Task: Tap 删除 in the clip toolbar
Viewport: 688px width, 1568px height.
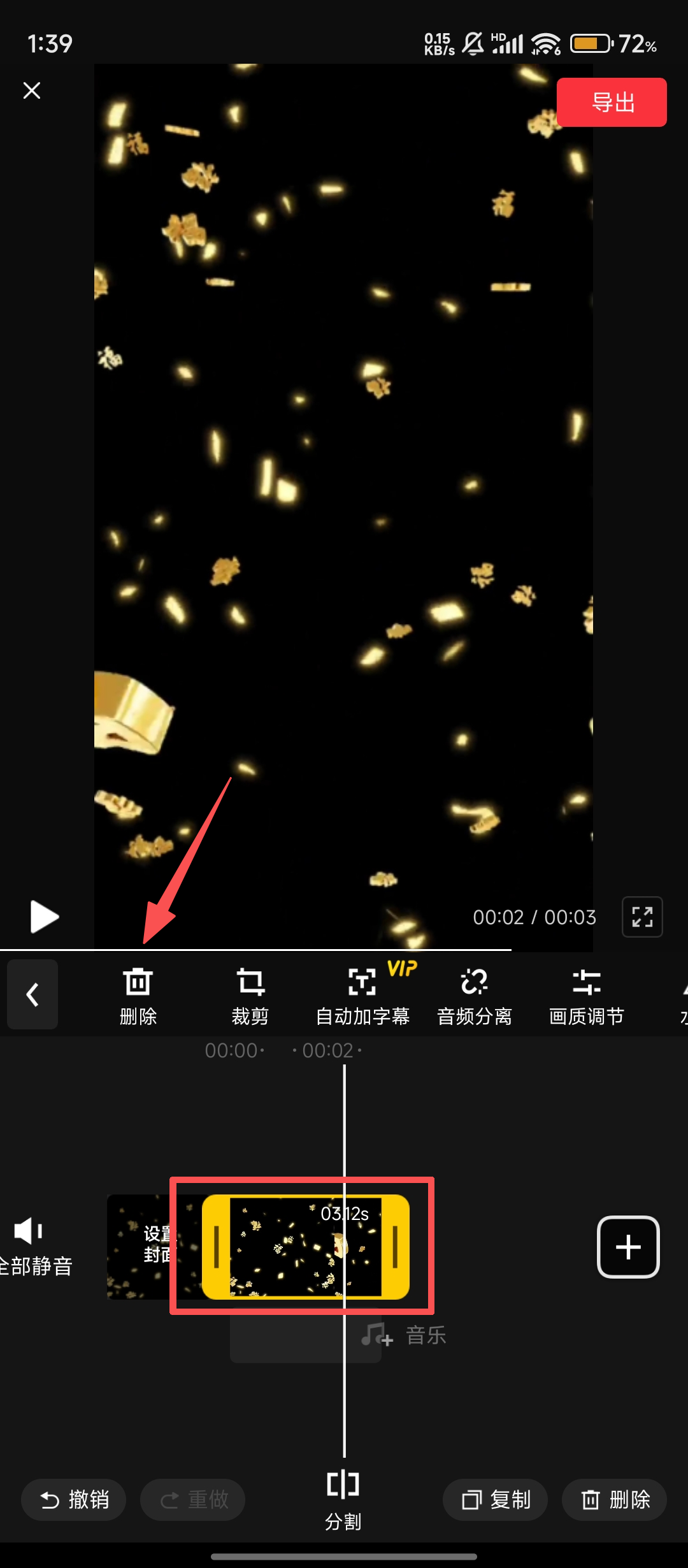Action: click(x=138, y=996)
